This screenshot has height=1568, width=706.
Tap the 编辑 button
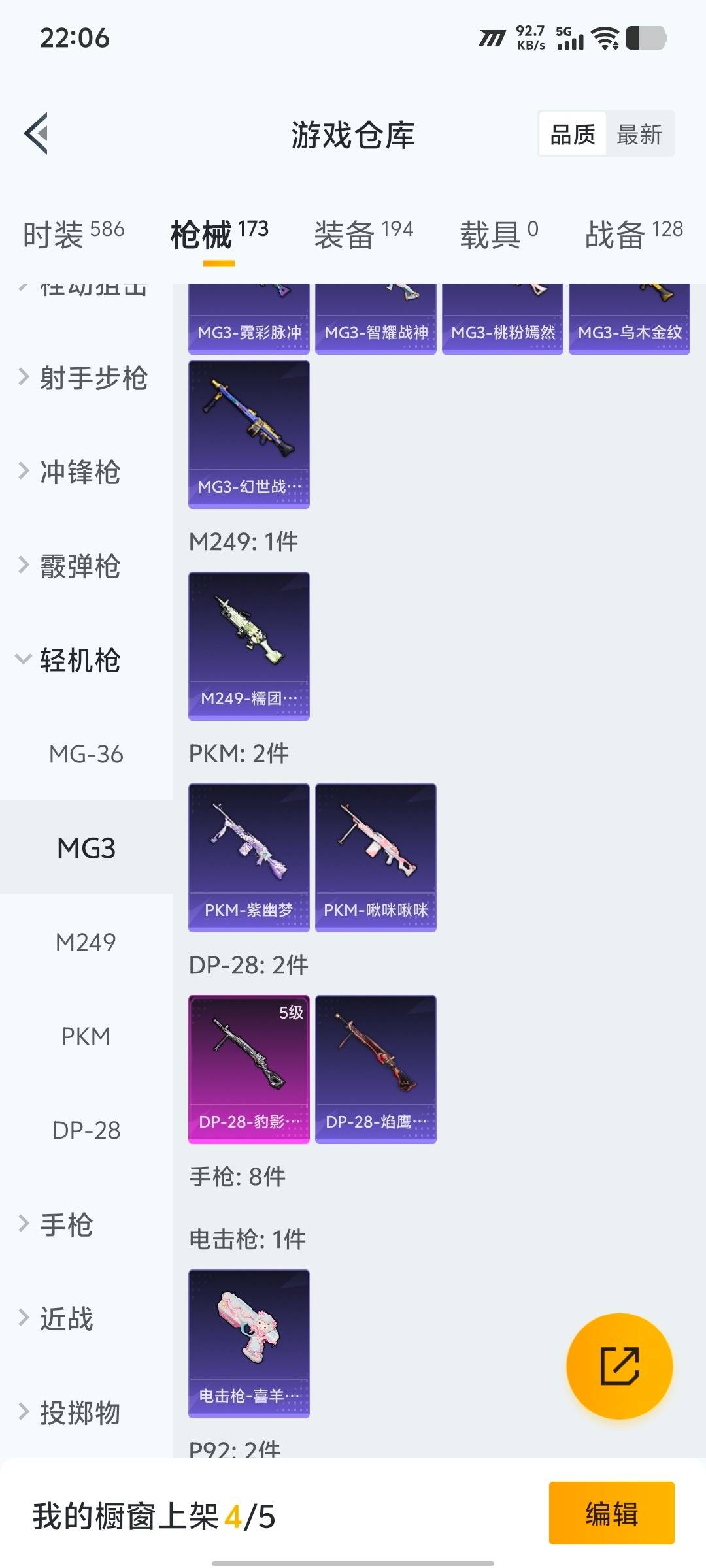point(611,1516)
